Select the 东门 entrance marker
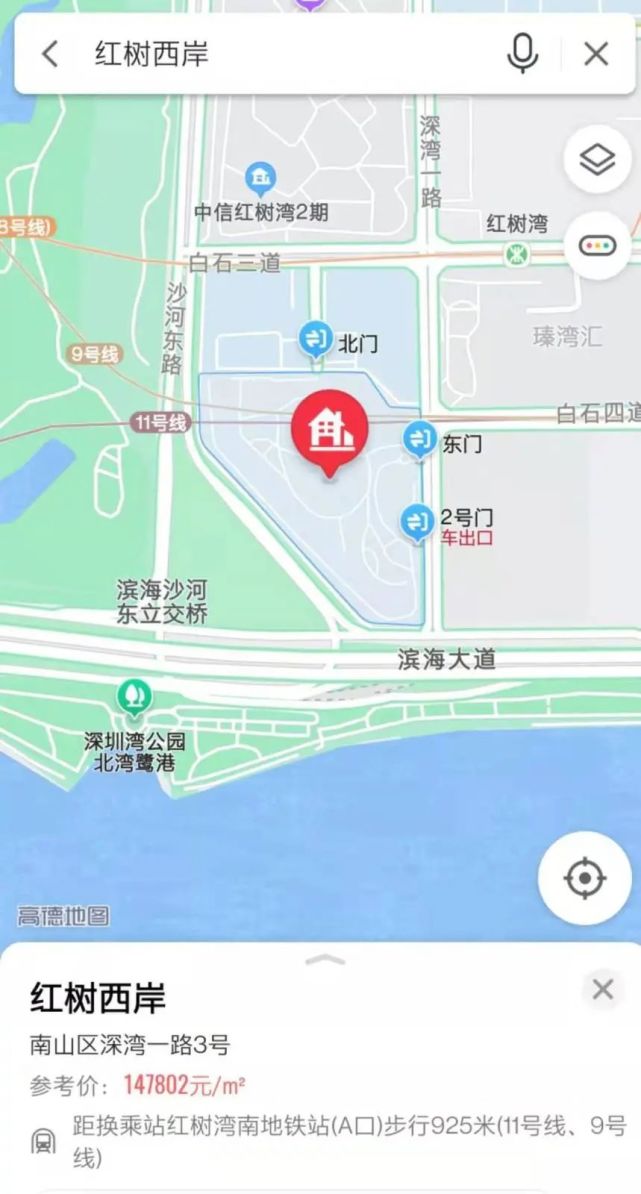Viewport: 641px width, 1194px height. point(419,439)
